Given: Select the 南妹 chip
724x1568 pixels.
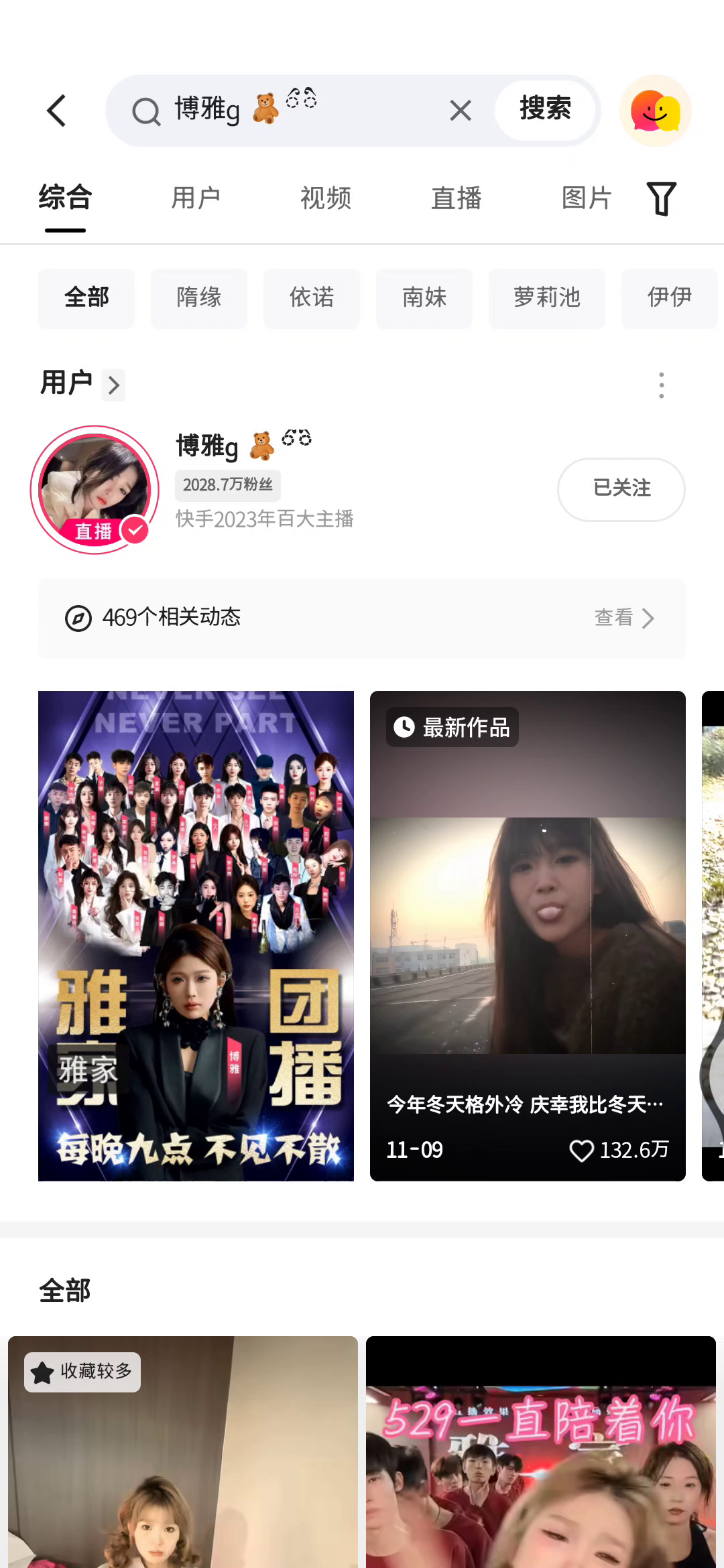Looking at the screenshot, I should click(x=424, y=298).
